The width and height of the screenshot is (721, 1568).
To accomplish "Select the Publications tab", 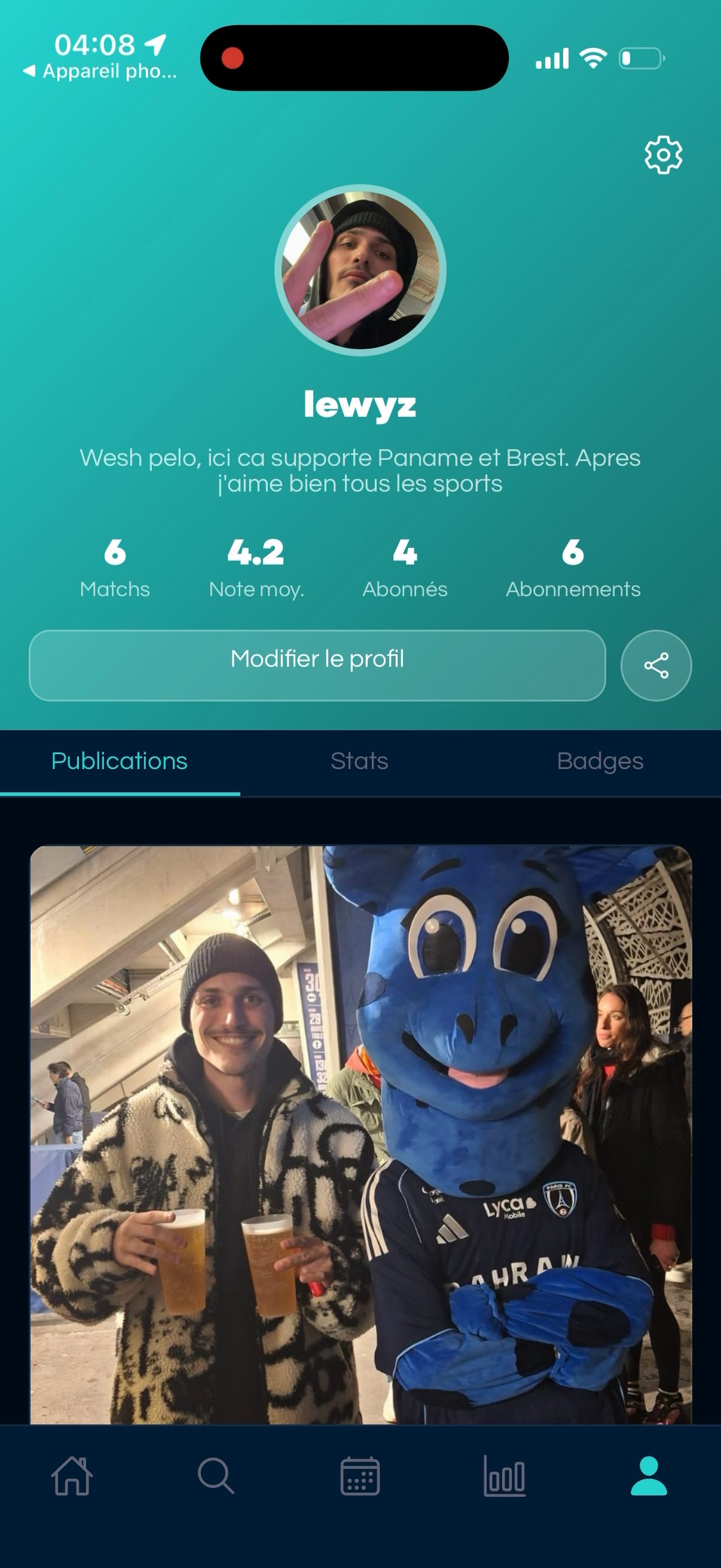I will pyautogui.click(x=119, y=761).
